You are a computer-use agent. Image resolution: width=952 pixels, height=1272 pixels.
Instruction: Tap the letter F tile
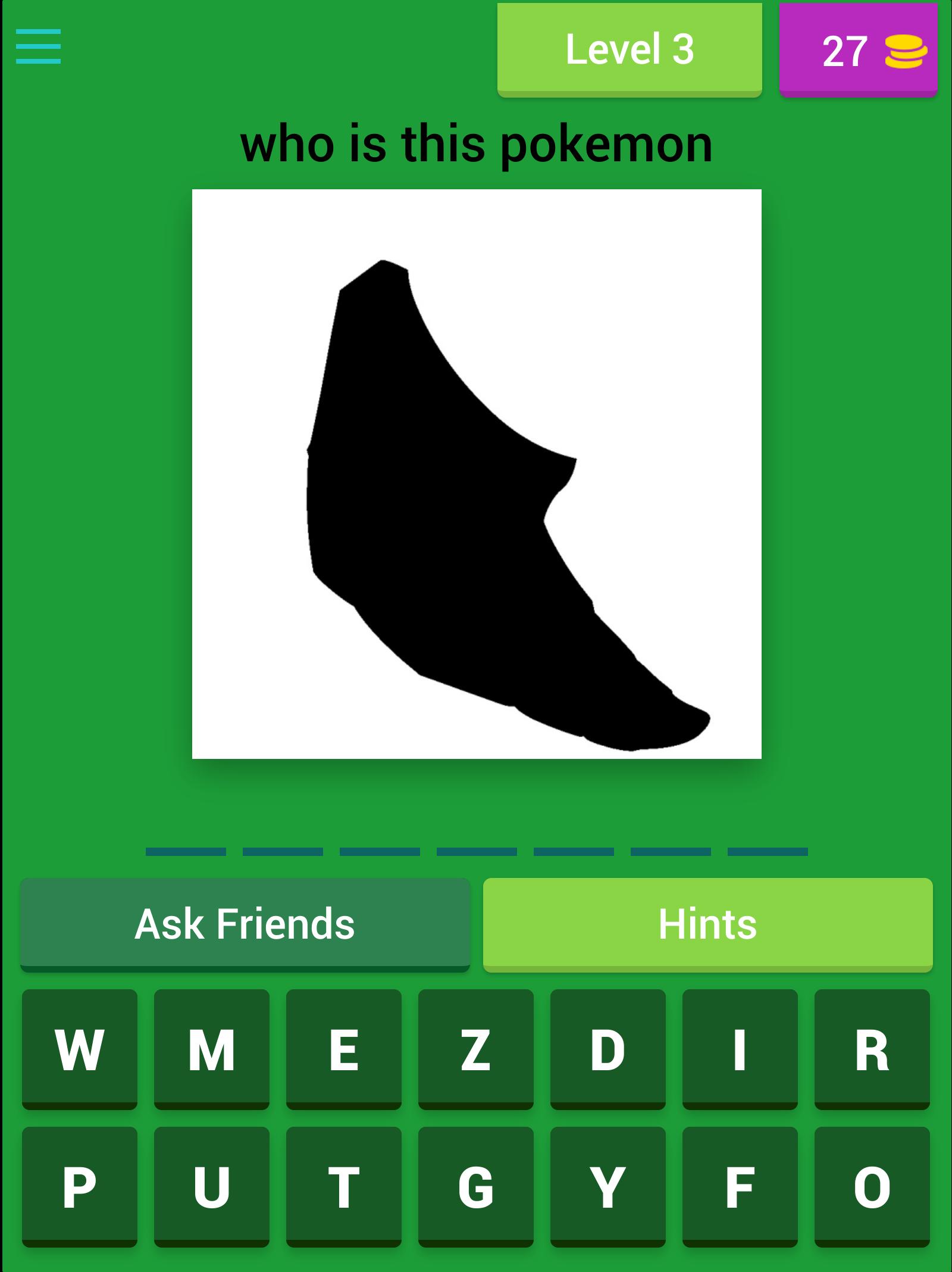click(x=740, y=1186)
